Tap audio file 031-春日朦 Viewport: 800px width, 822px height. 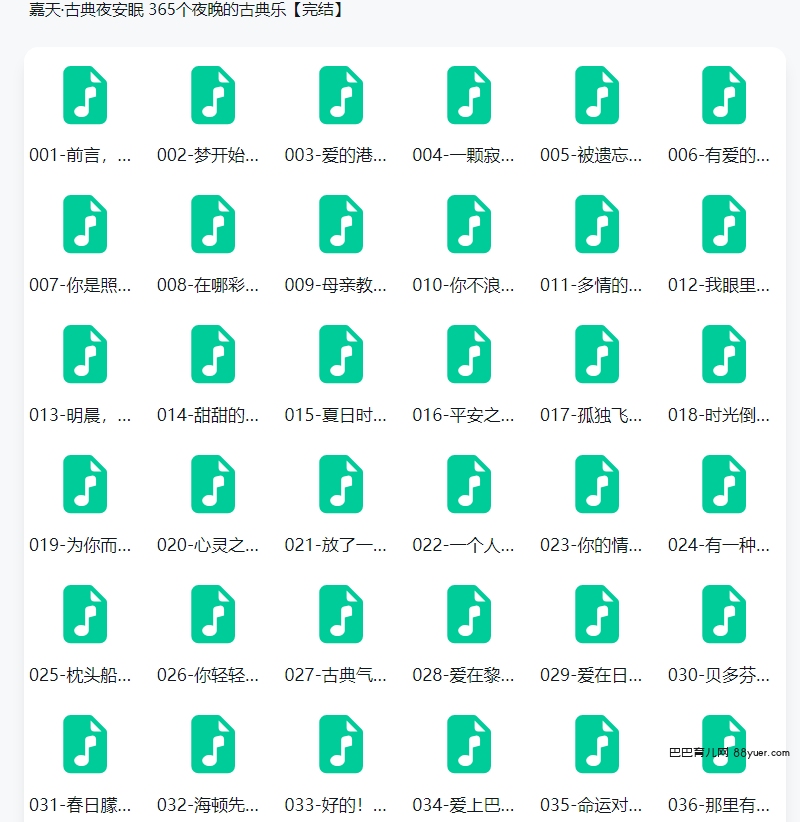85,744
